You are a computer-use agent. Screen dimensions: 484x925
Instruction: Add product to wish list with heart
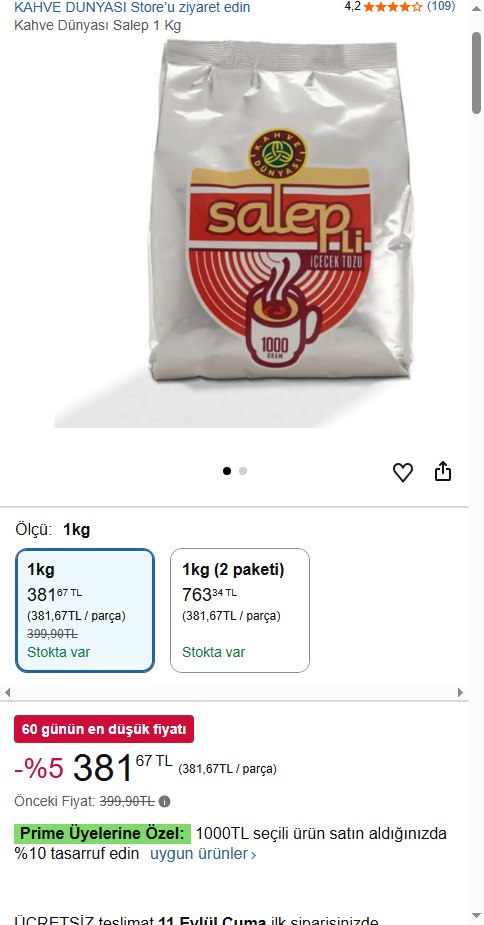point(403,472)
